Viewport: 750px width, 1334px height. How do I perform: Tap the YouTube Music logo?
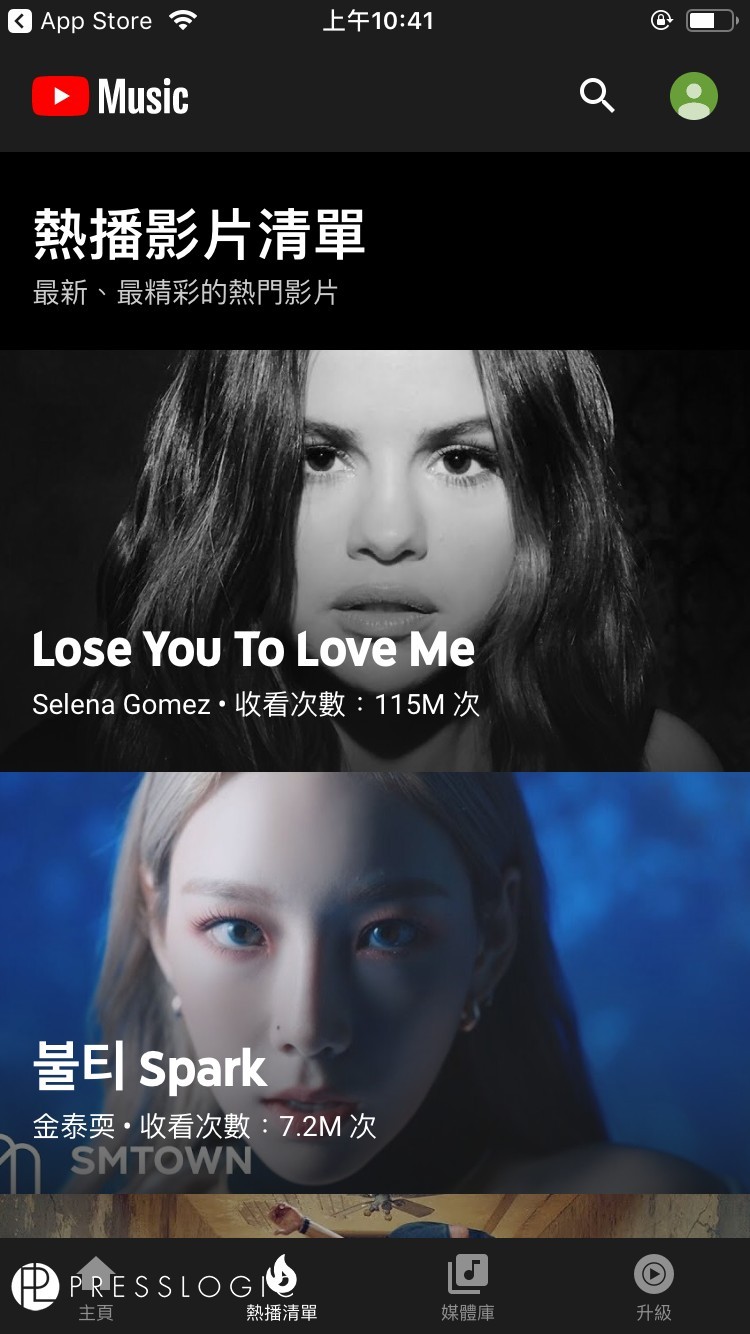click(110, 95)
